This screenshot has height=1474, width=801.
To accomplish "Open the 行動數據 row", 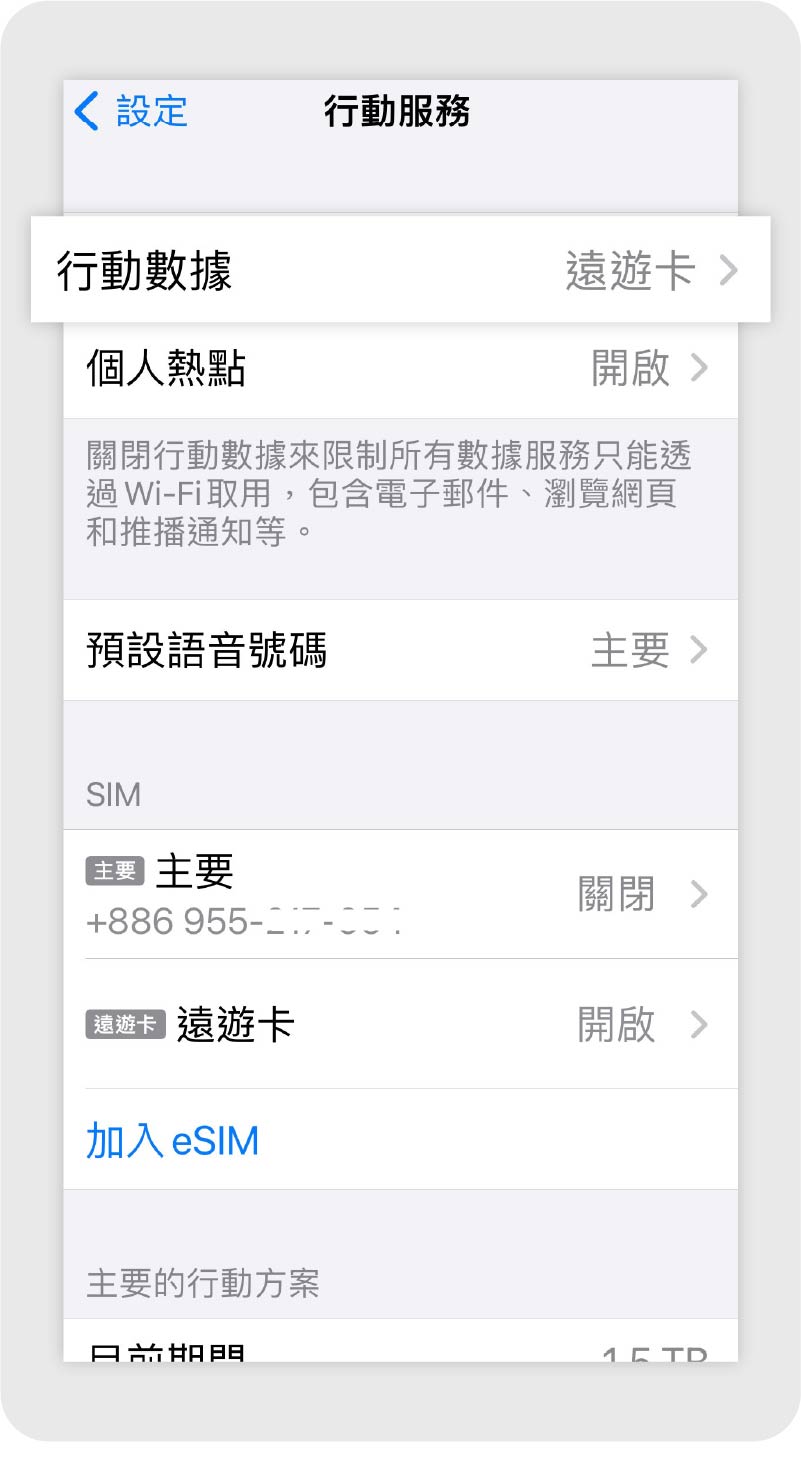I will (x=400, y=270).
